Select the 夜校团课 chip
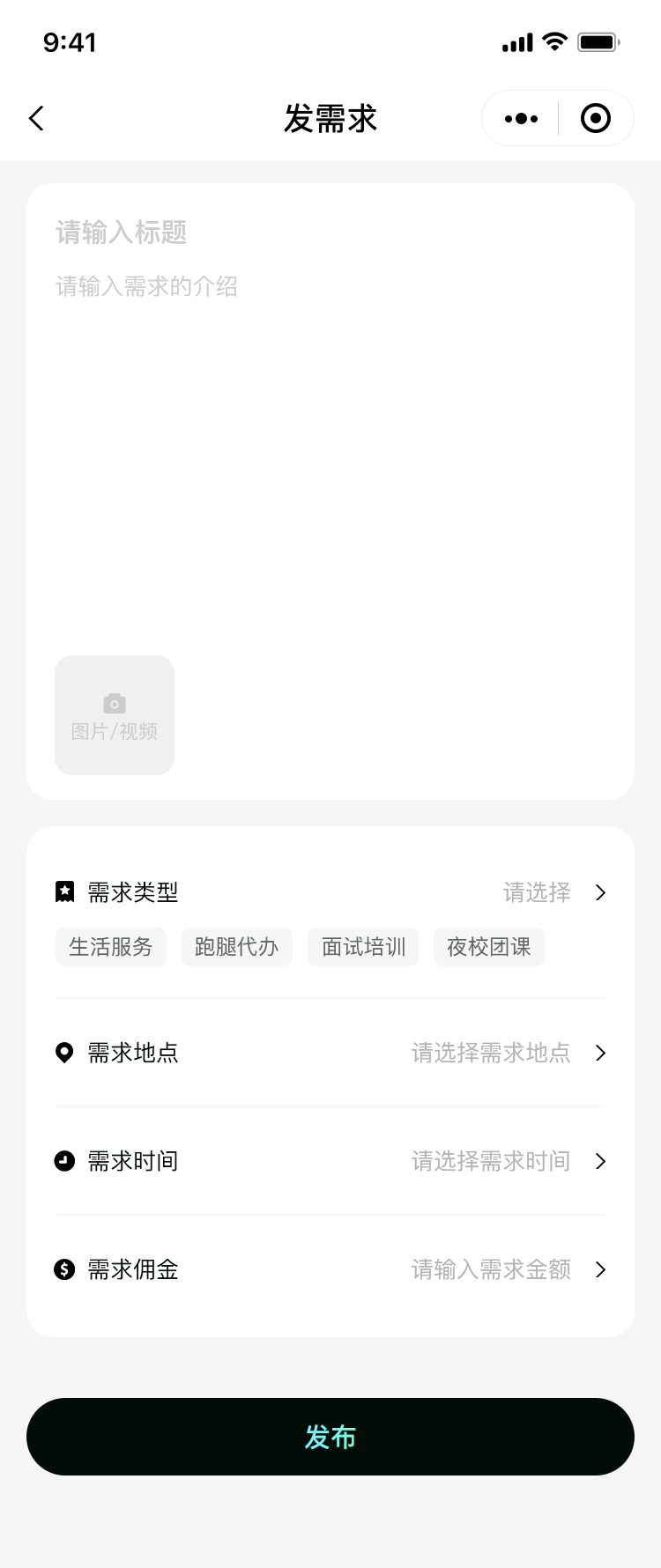The image size is (661, 1568). [488, 947]
